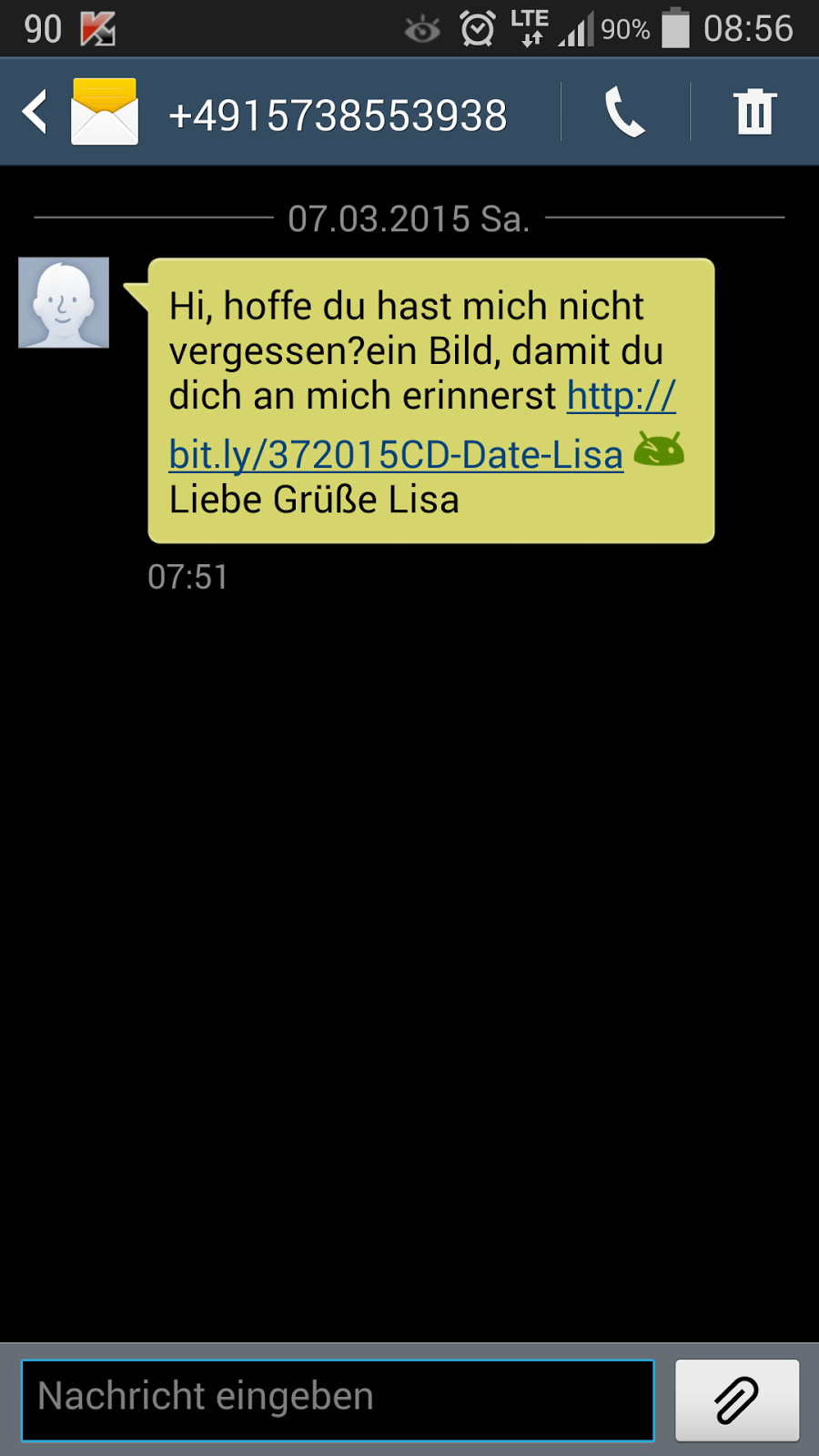Screen dimensions: 819x1456
Task: Tap the sender's contact avatar
Action: 64,302
